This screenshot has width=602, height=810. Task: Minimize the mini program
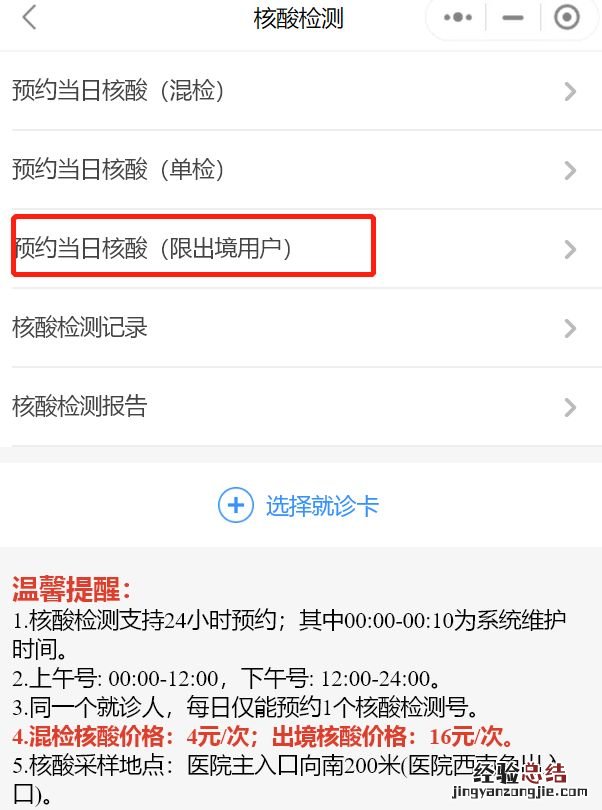[513, 18]
